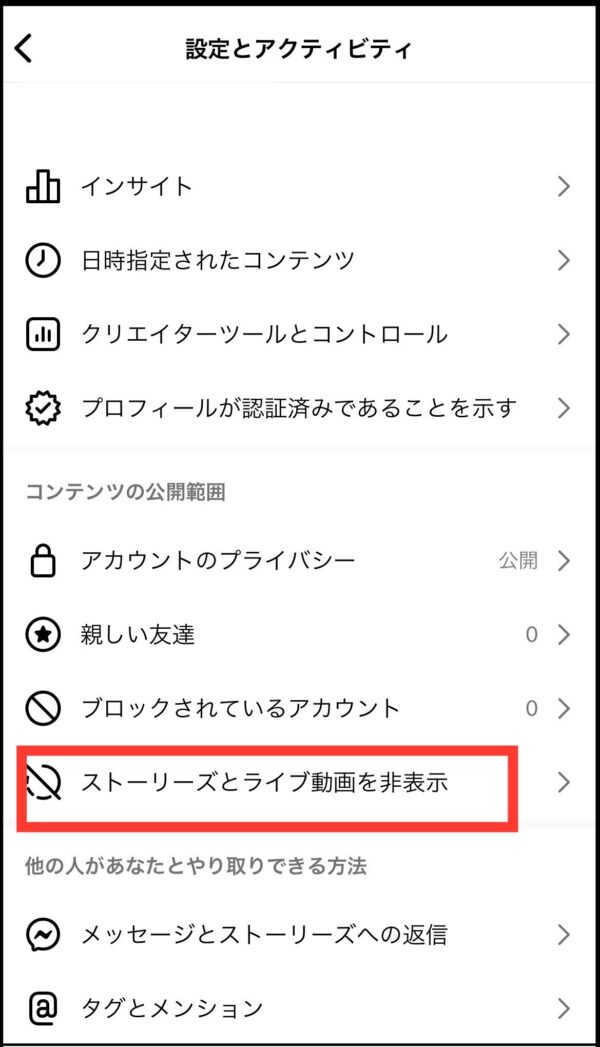View ブロックされているアカウント
Screen dimensions: 600x1047
300,708
